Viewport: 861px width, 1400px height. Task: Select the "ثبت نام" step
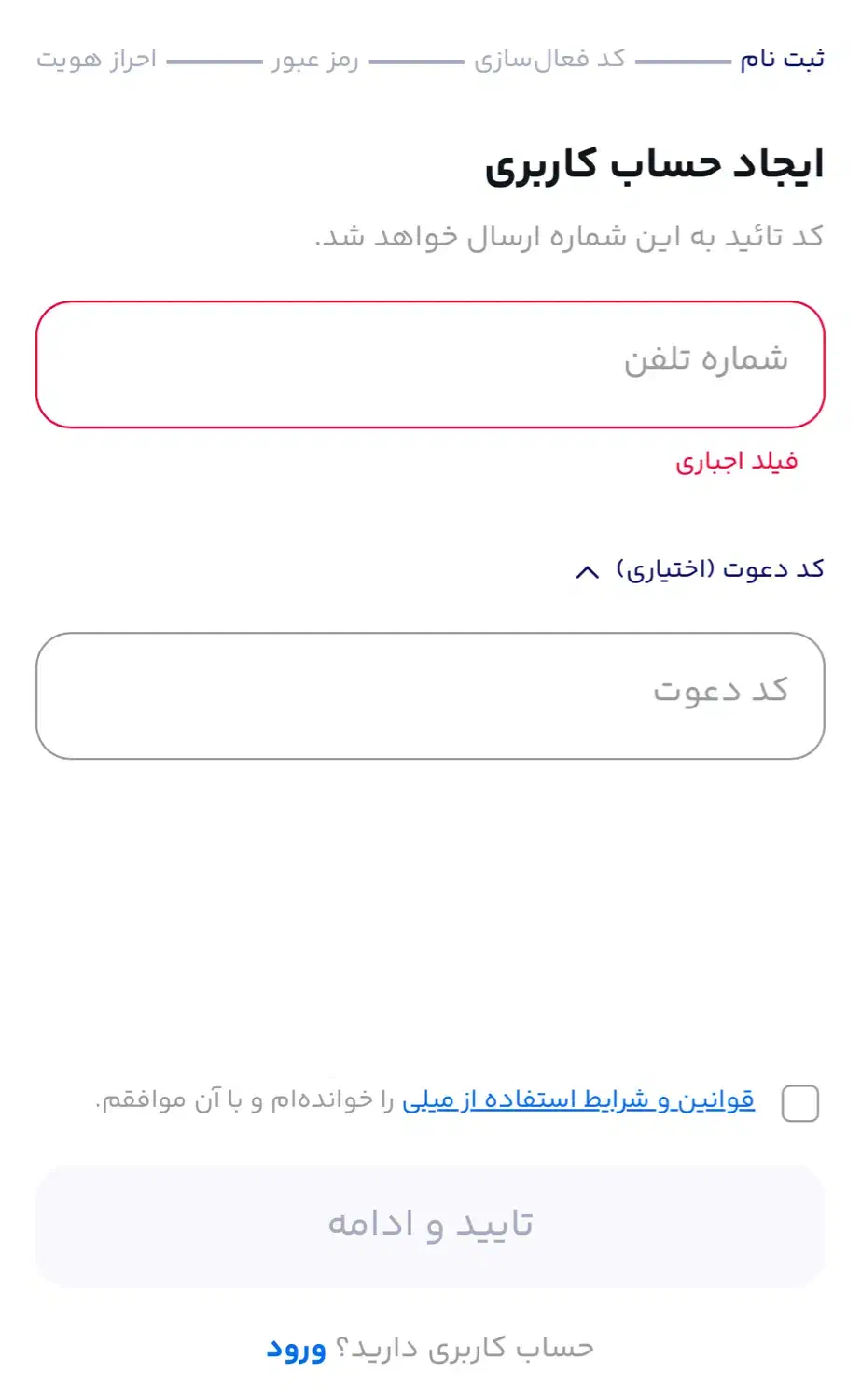(x=784, y=58)
